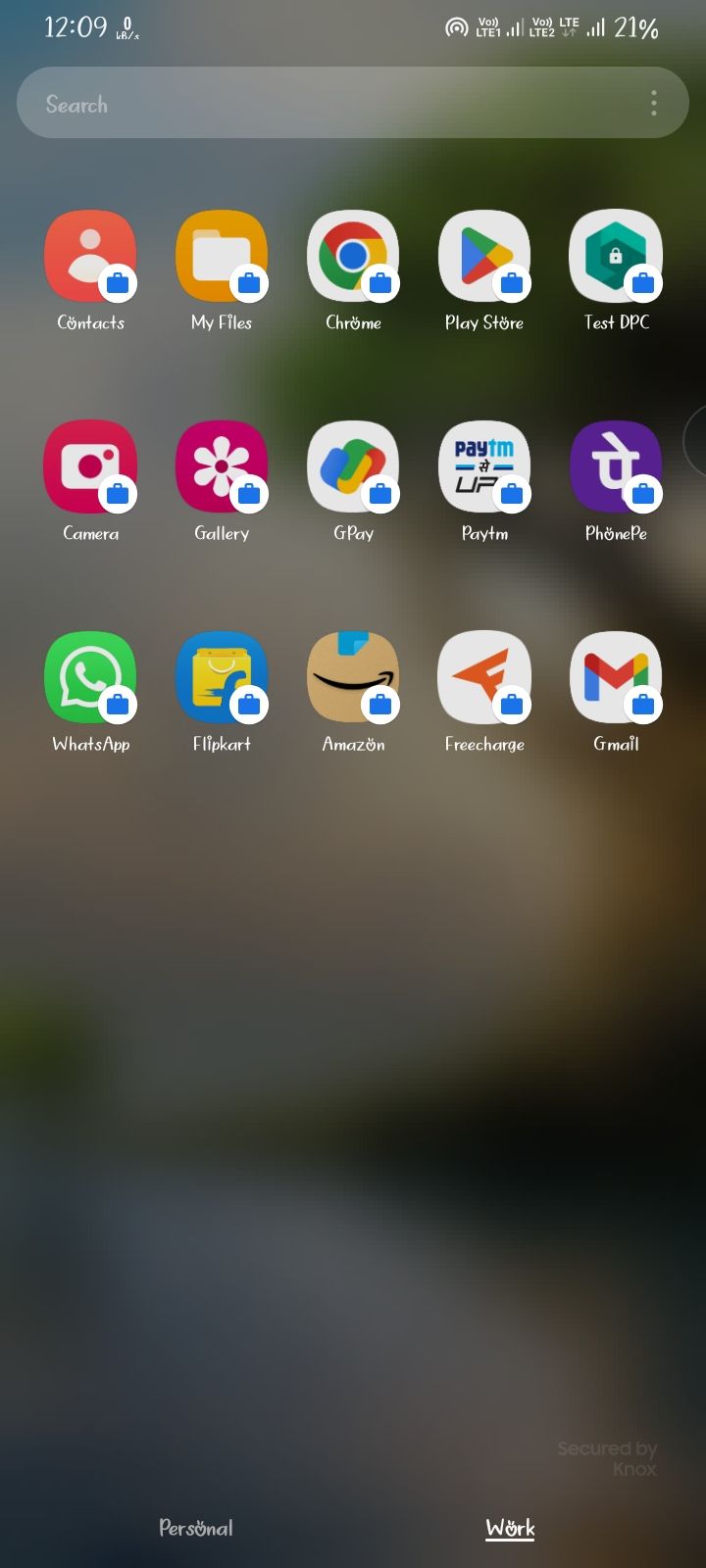Open the Paytm app
706x1568 pixels.
[x=484, y=467]
